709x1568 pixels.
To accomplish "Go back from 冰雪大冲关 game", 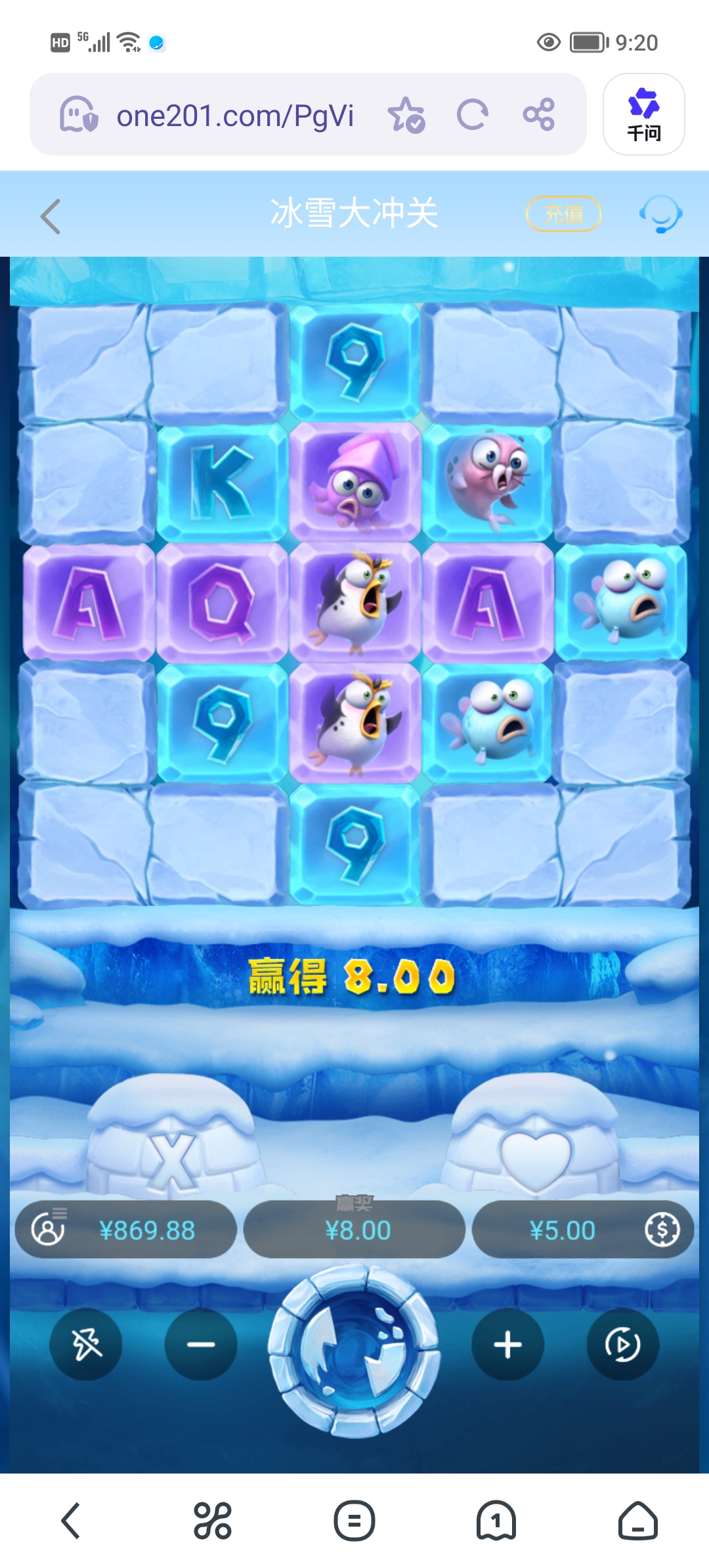I will point(51,216).
